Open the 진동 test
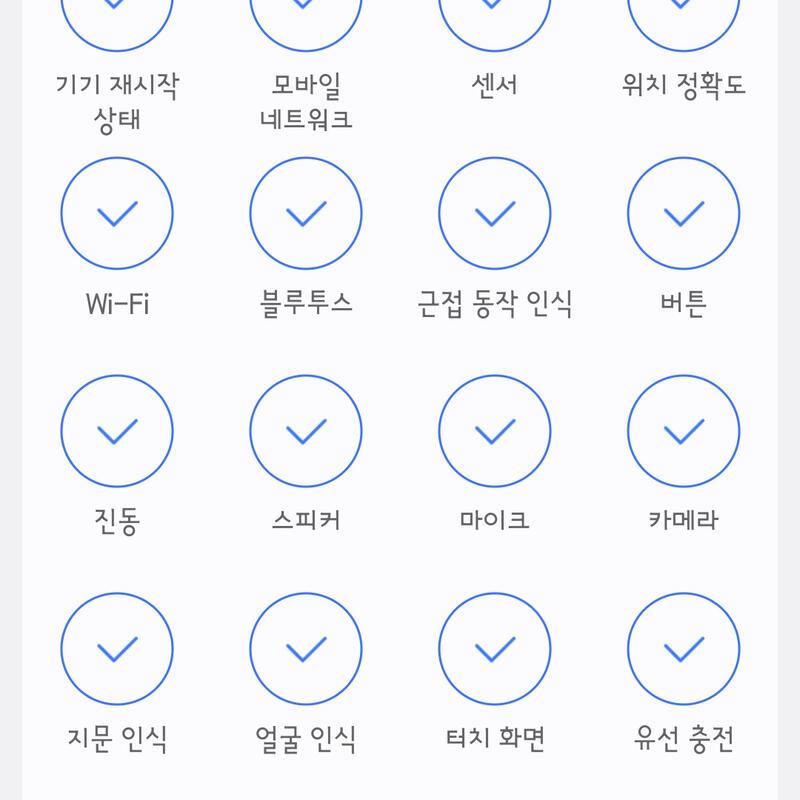This screenshot has width=800, height=800. pyautogui.click(x=117, y=432)
